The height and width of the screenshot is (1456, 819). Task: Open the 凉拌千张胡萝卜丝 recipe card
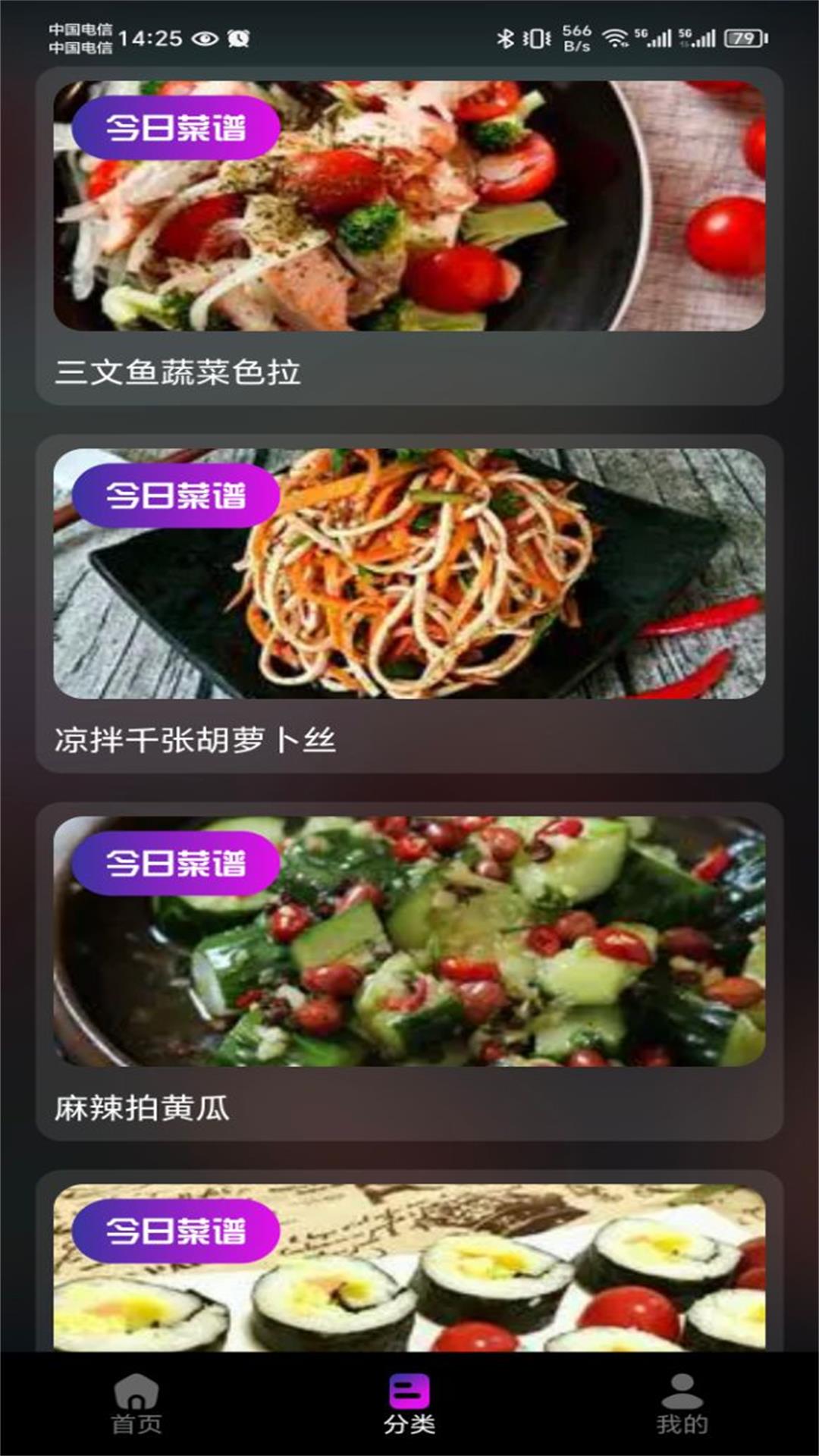[x=409, y=603]
